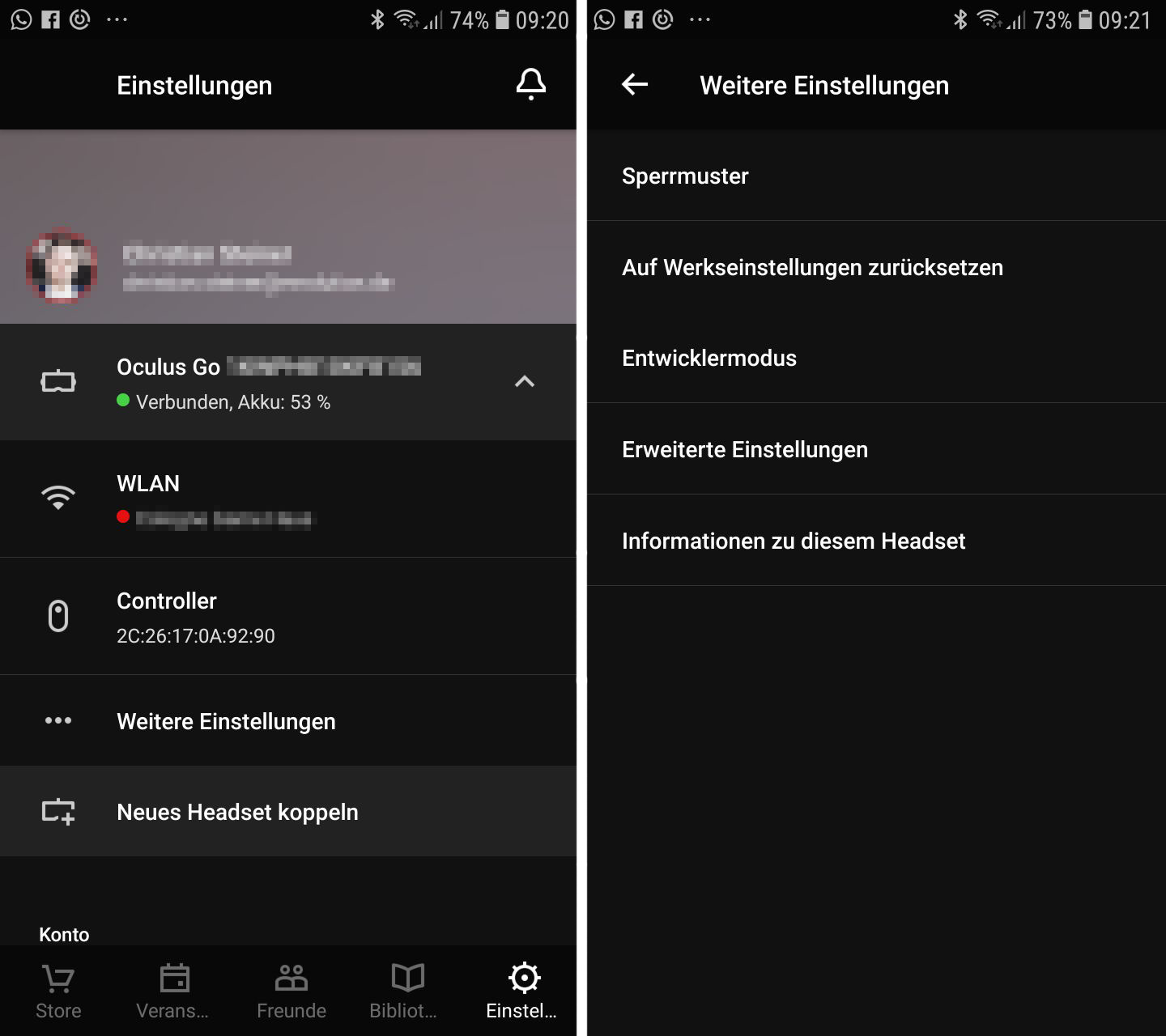Open Entwicklermodus
The image size is (1166, 1036).
pyautogui.click(x=876, y=358)
